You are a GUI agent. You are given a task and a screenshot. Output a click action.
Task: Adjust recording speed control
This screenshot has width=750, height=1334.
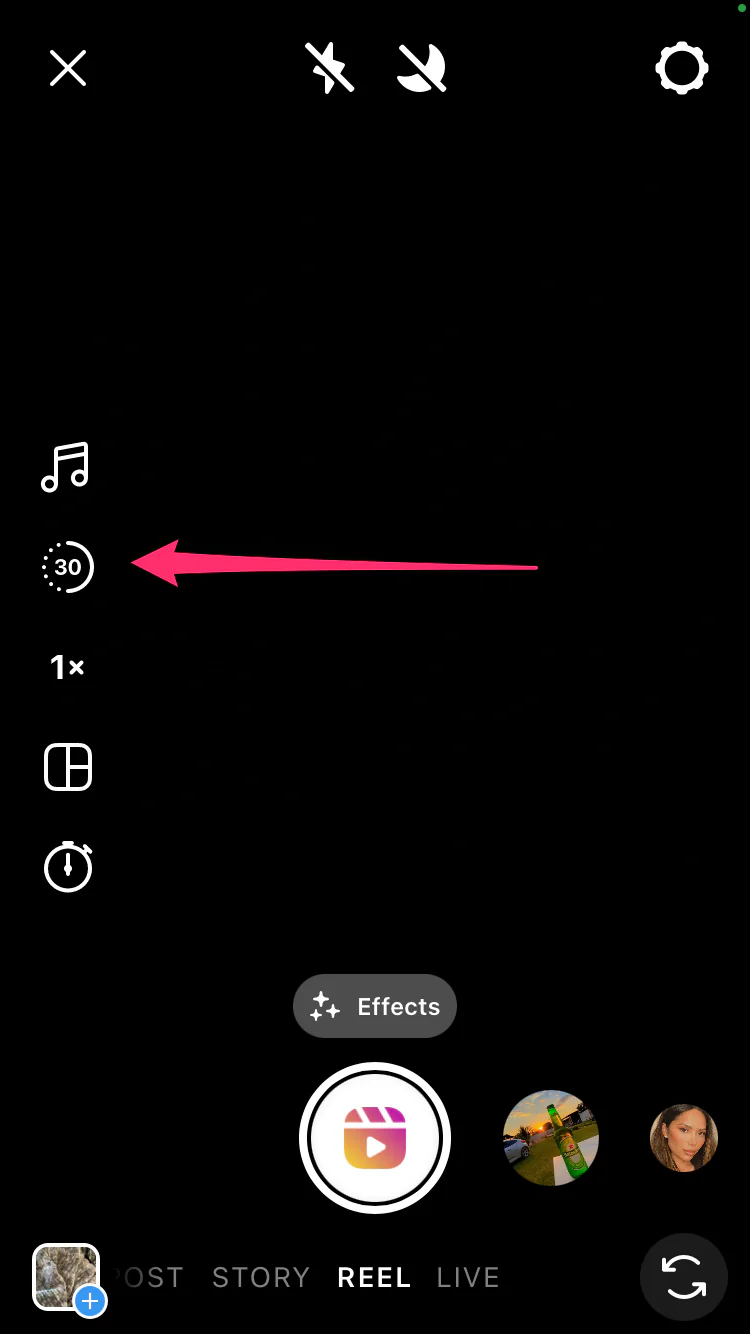point(67,667)
